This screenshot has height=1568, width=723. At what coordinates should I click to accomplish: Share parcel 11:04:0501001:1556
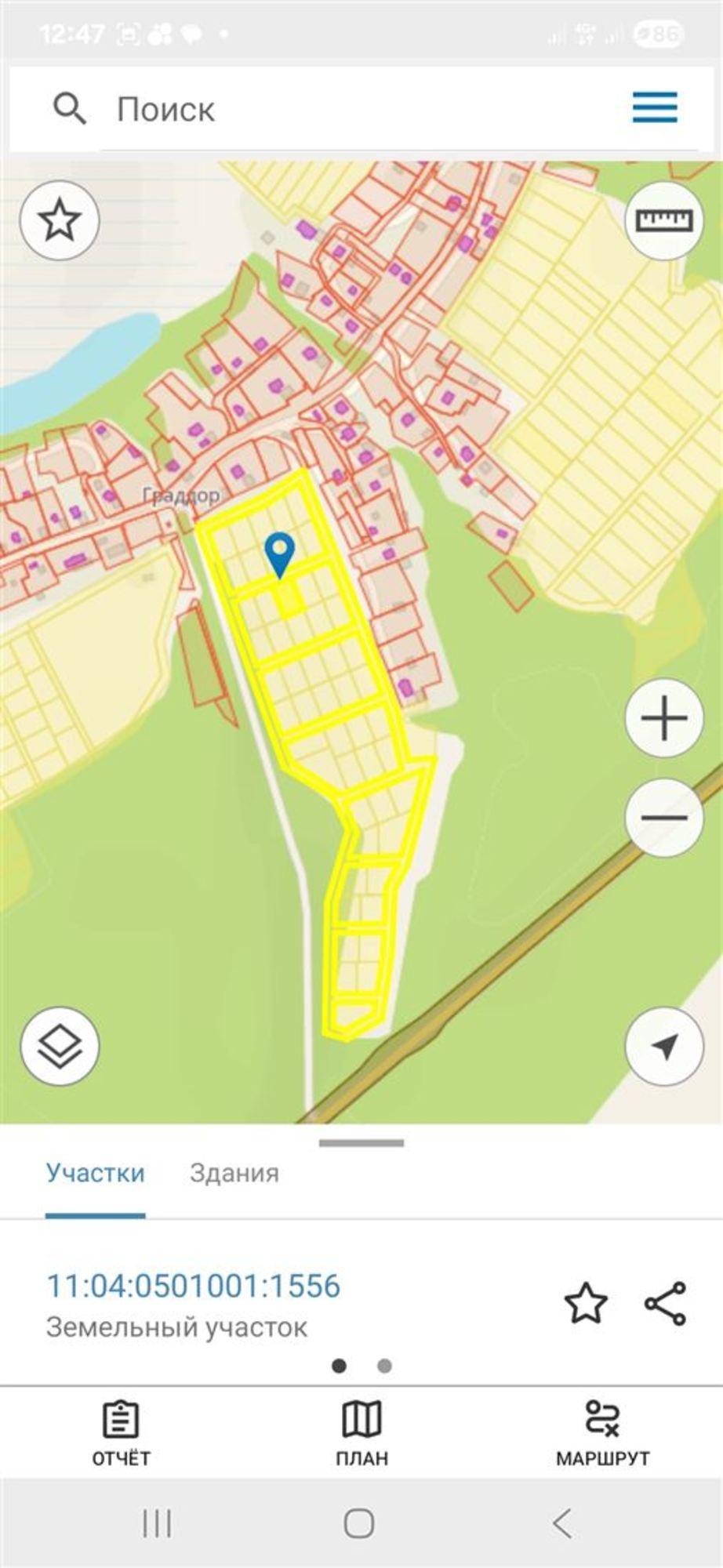point(666,1303)
